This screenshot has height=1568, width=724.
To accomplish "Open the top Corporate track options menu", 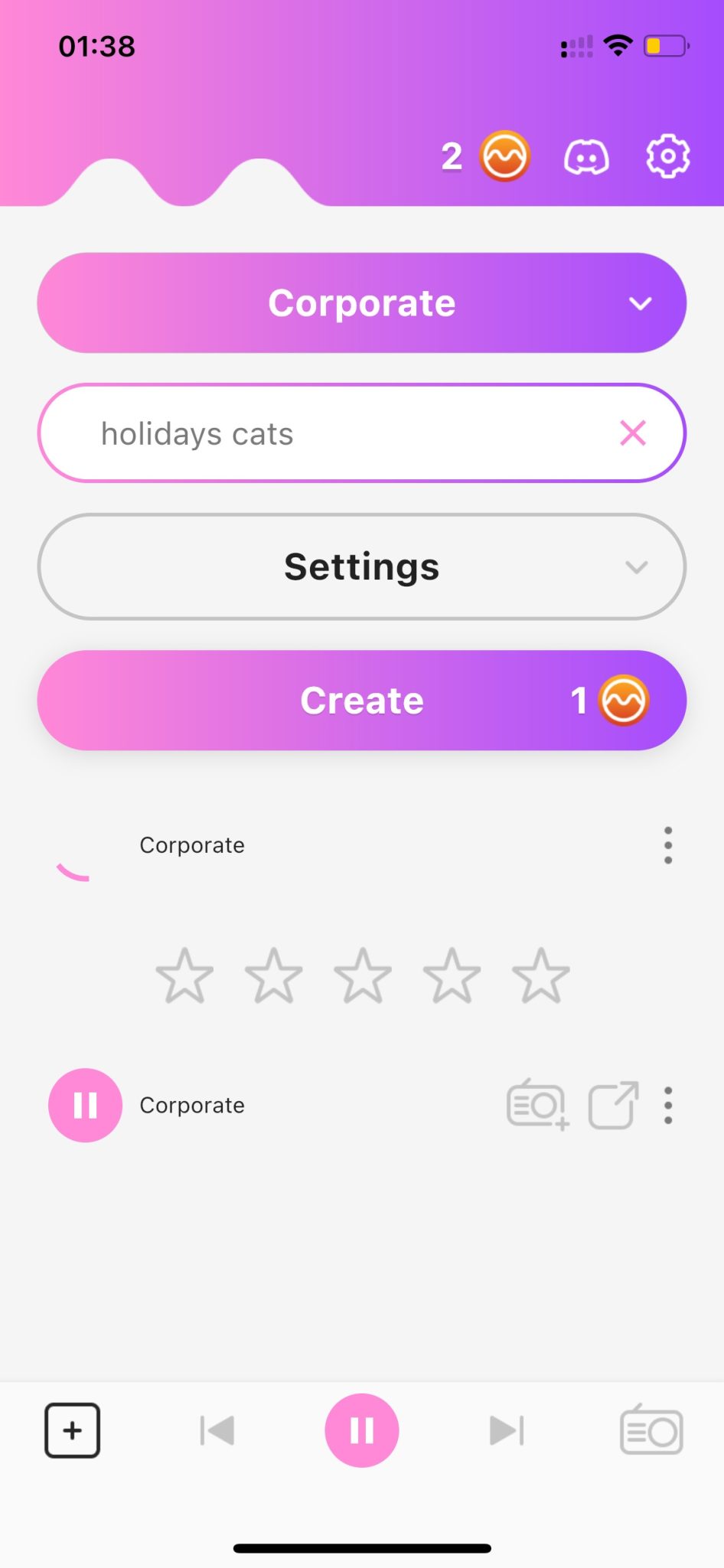I will coord(667,844).
